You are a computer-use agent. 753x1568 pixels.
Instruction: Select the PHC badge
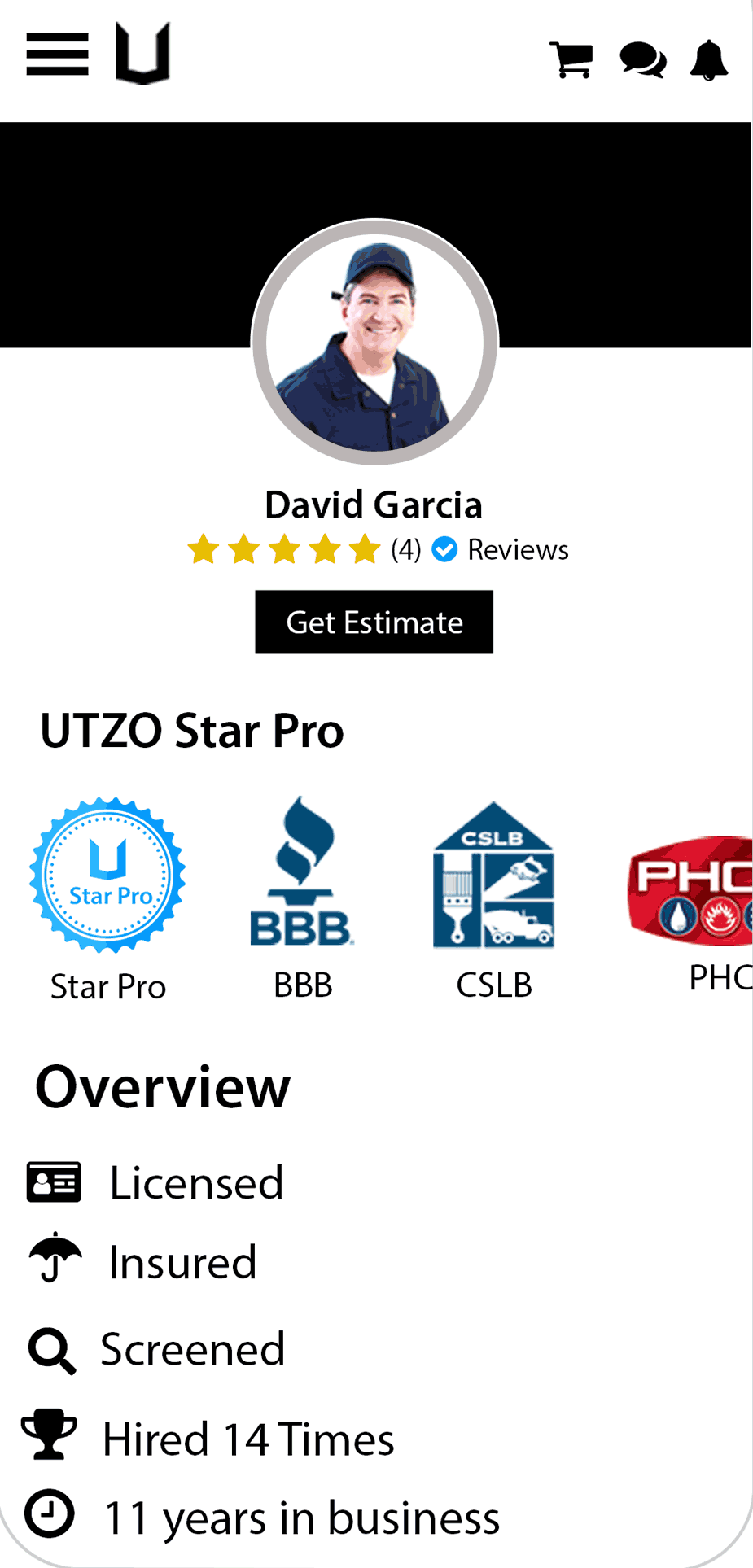[x=691, y=891]
